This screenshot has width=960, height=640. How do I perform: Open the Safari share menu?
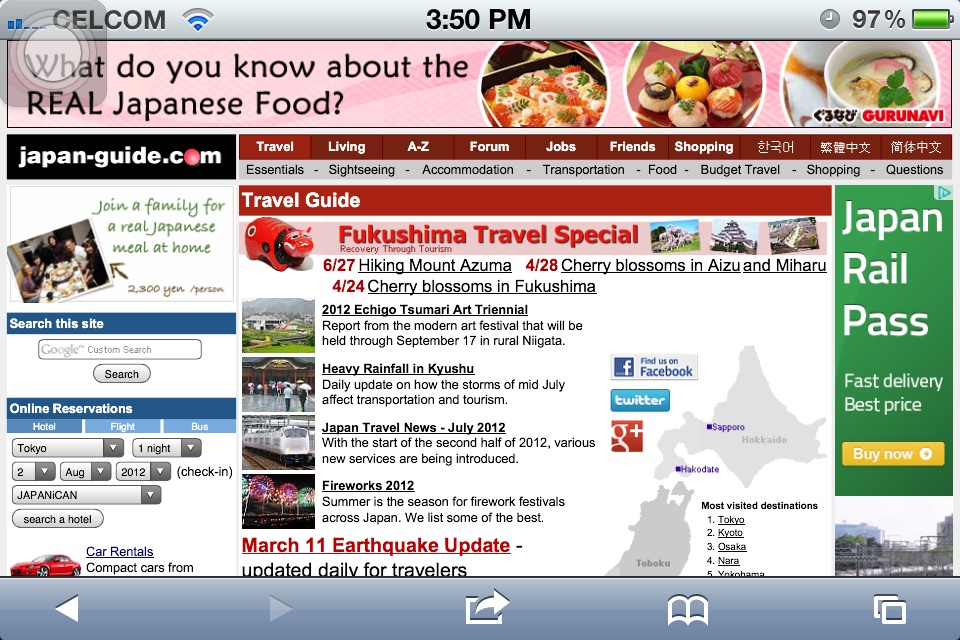tap(487, 607)
